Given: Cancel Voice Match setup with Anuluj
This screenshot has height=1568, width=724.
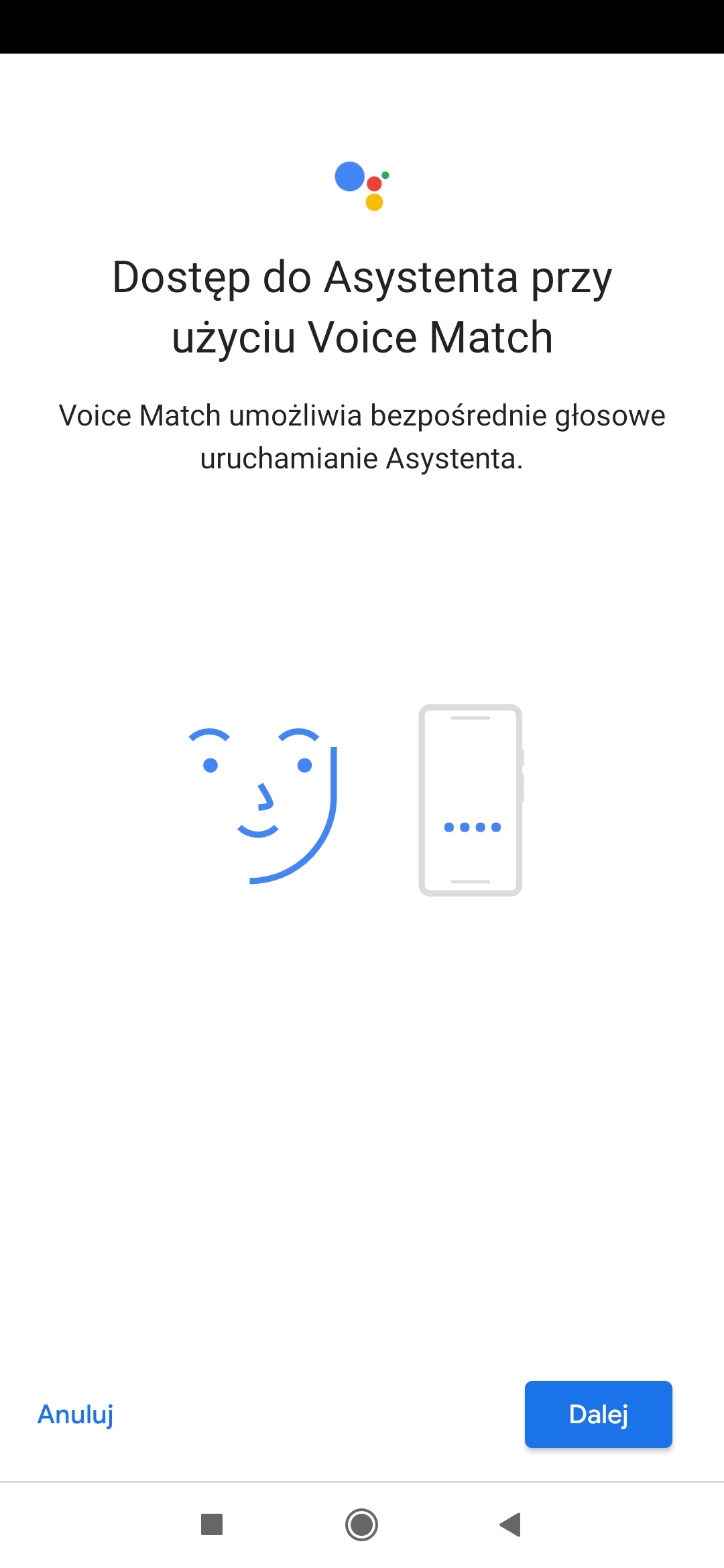Looking at the screenshot, I should tap(75, 1414).
